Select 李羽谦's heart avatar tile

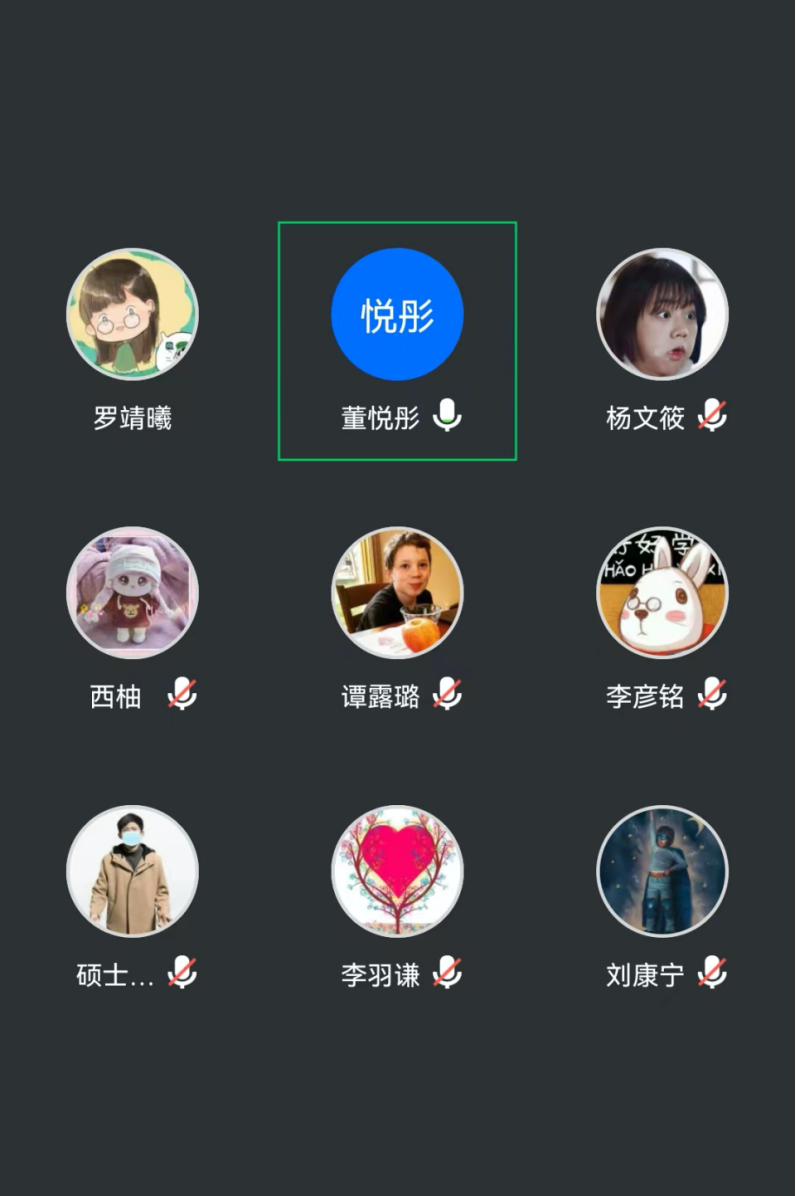click(397, 870)
